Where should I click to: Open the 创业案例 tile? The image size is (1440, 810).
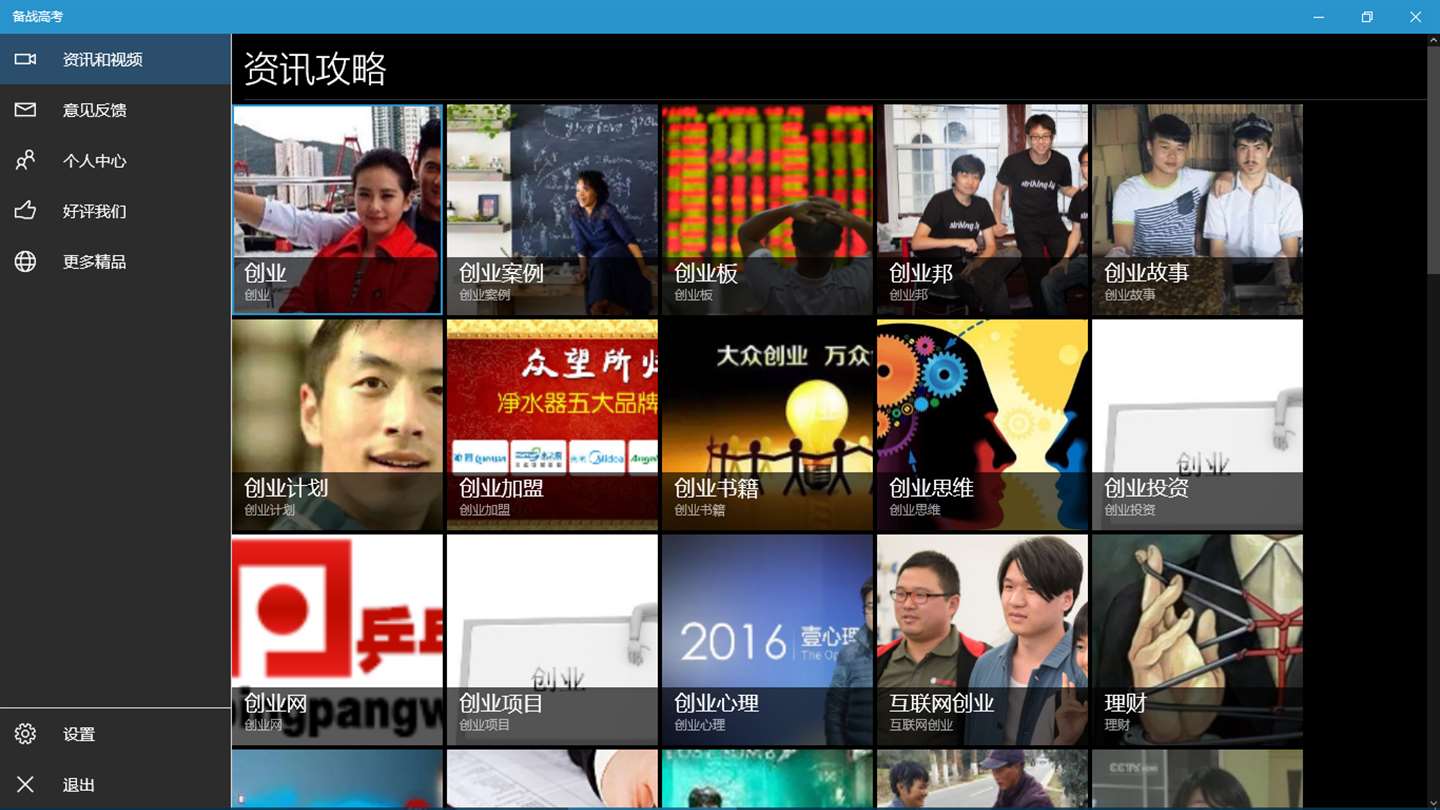pyautogui.click(x=552, y=210)
